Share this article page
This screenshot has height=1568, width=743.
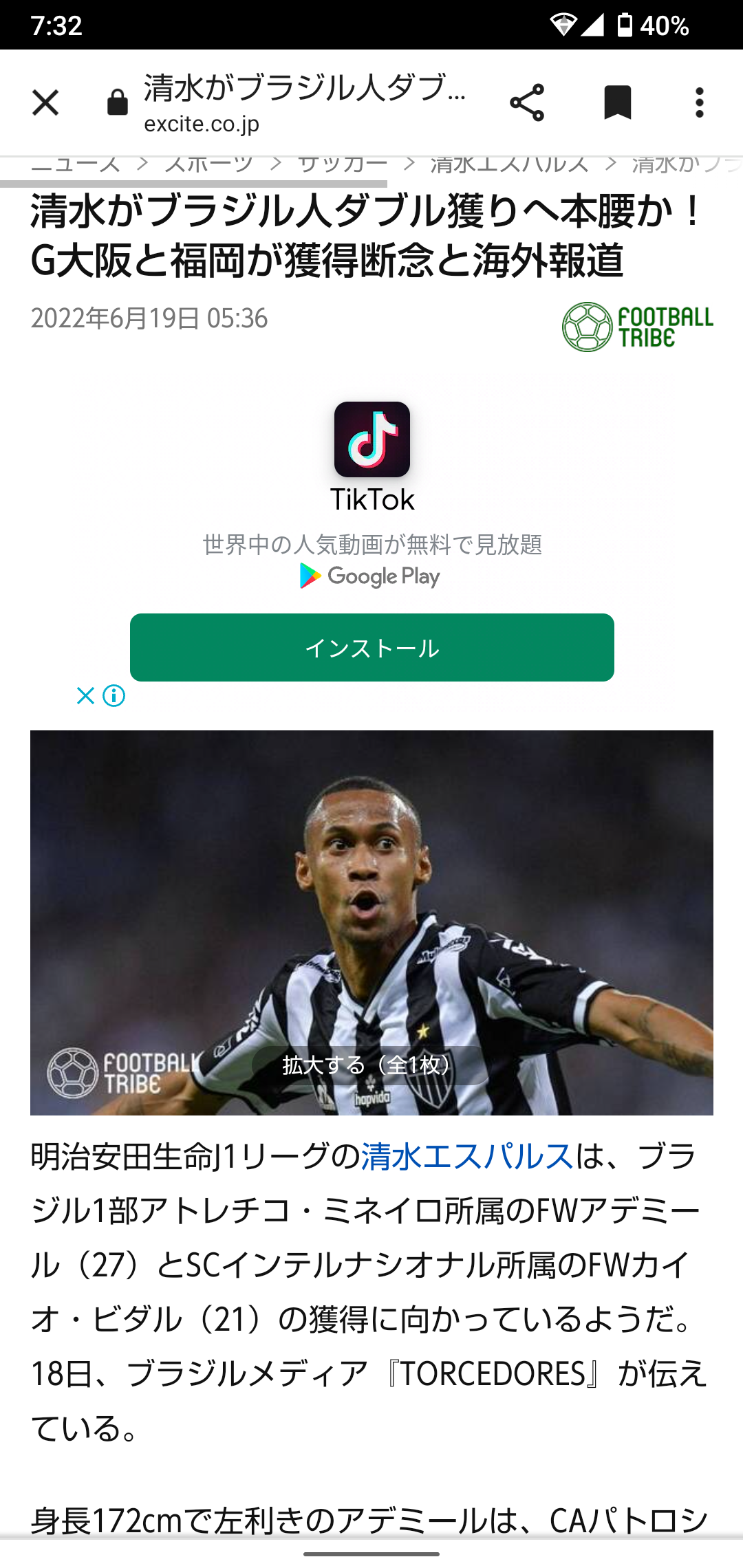tap(527, 103)
